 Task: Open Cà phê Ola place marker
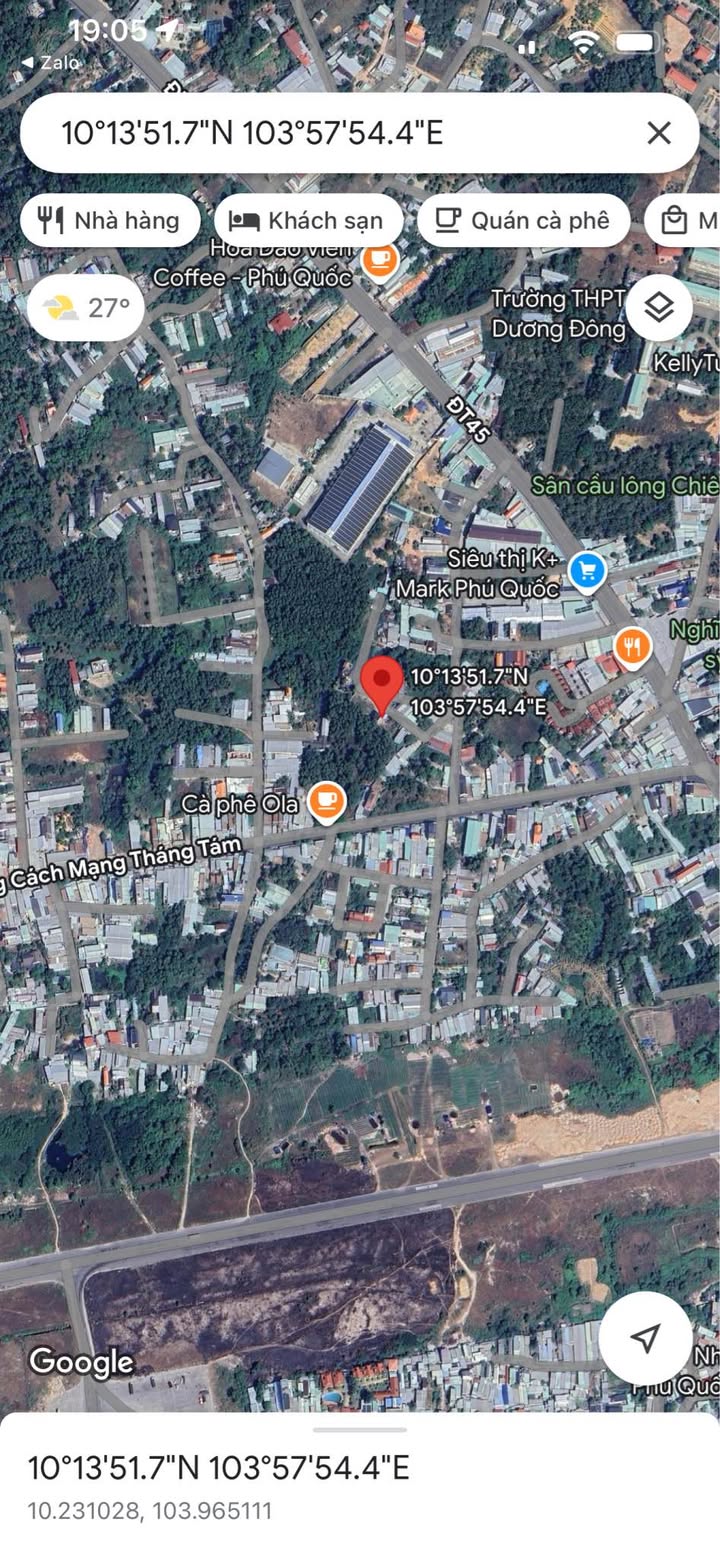point(327,800)
